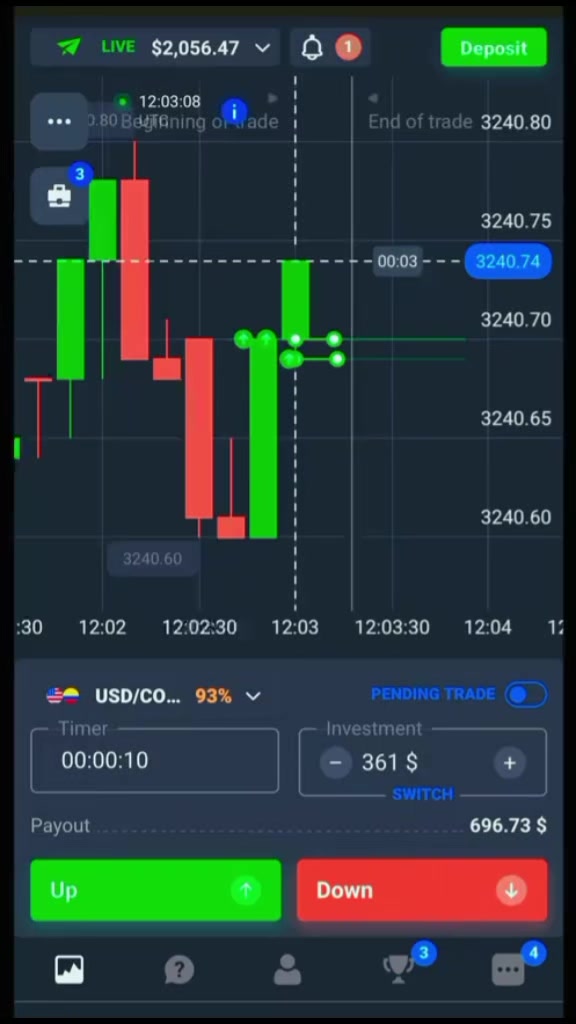Switch to the chart tab
The width and height of the screenshot is (576, 1024).
[69, 970]
